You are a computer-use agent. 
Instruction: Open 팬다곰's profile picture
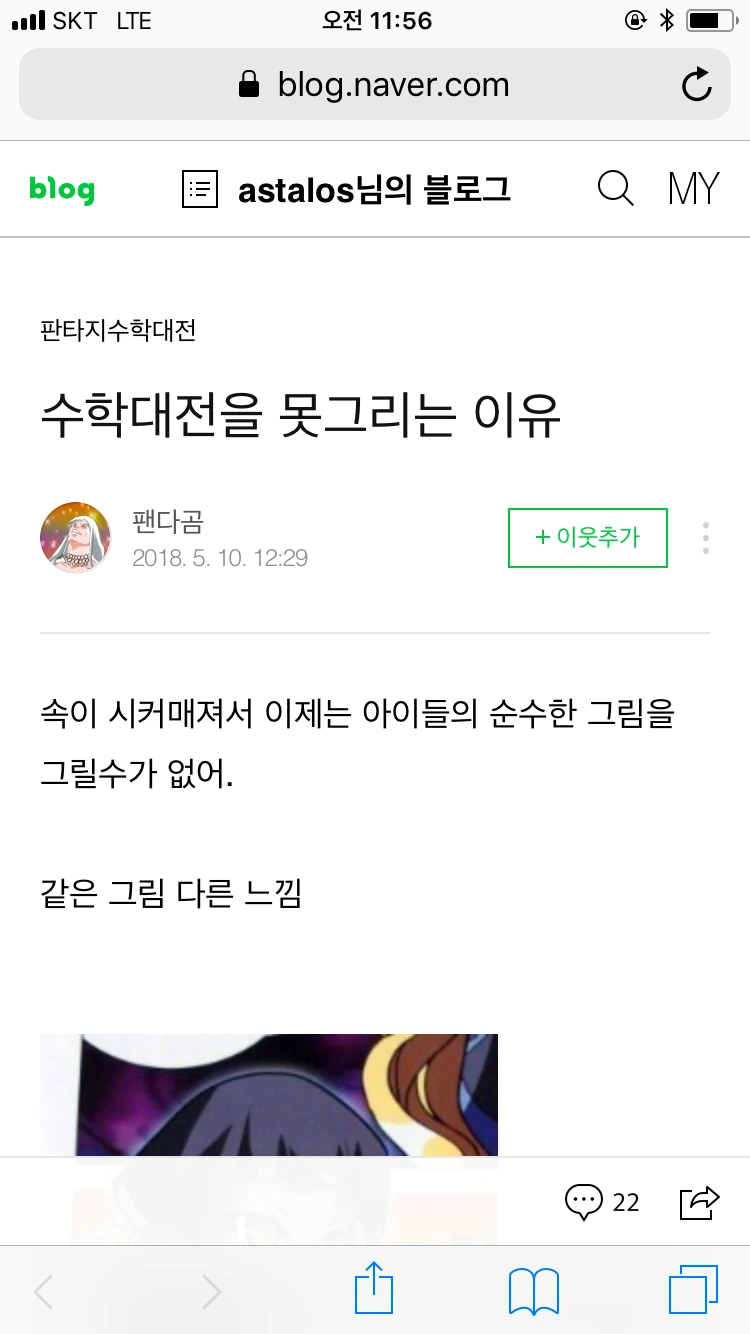pos(75,538)
